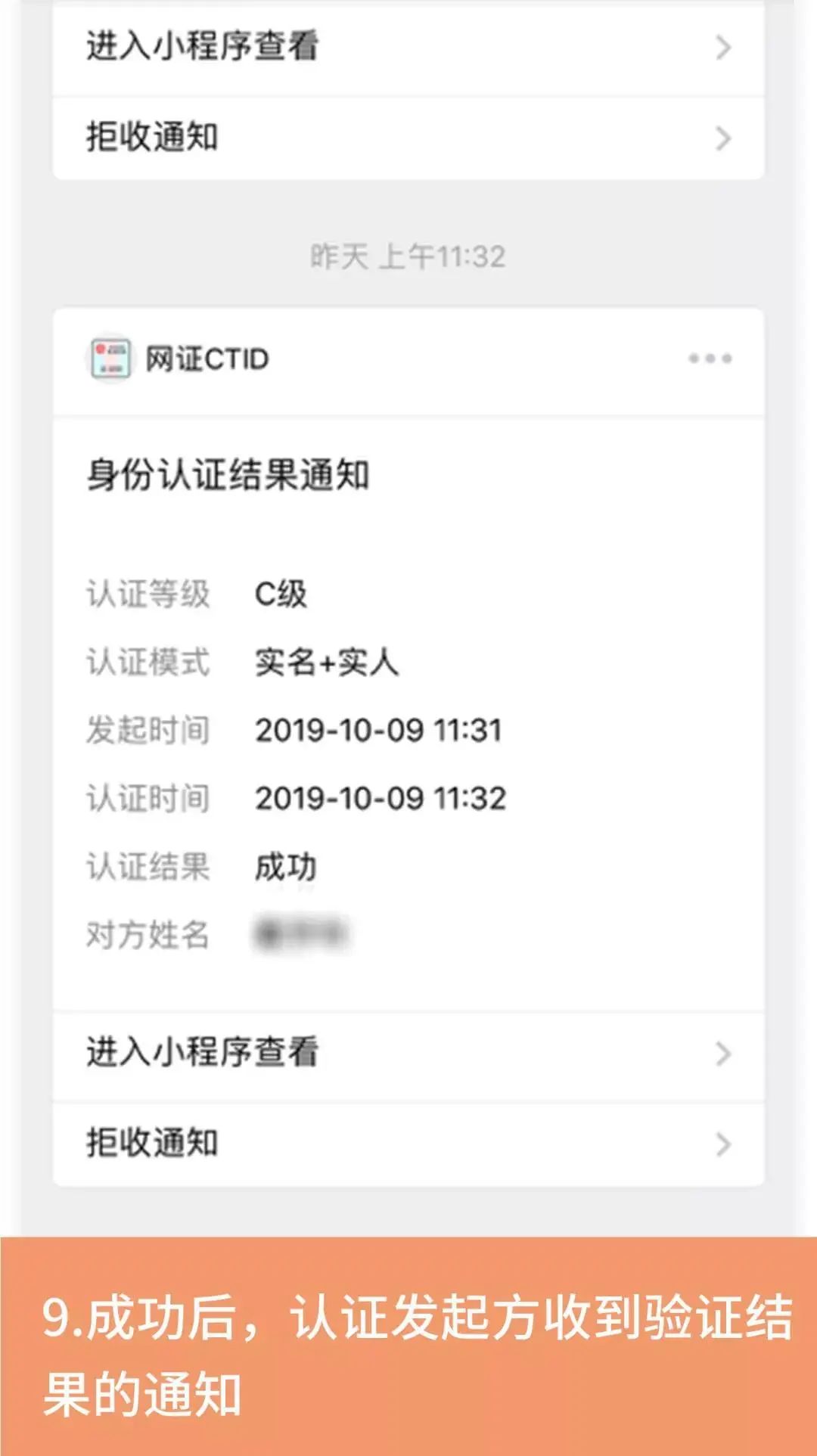Screen dimensions: 817x1456
Task: Select the 昨天 上午11:32 timestamp
Action: (408, 256)
